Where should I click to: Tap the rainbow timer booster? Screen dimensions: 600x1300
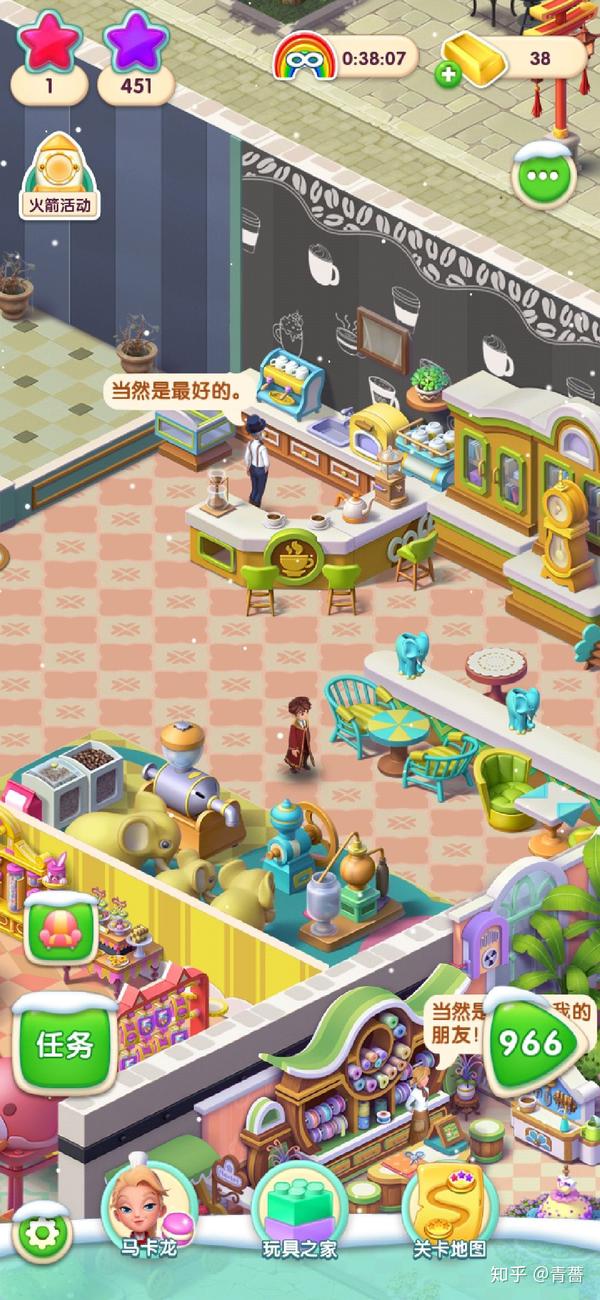tap(345, 58)
